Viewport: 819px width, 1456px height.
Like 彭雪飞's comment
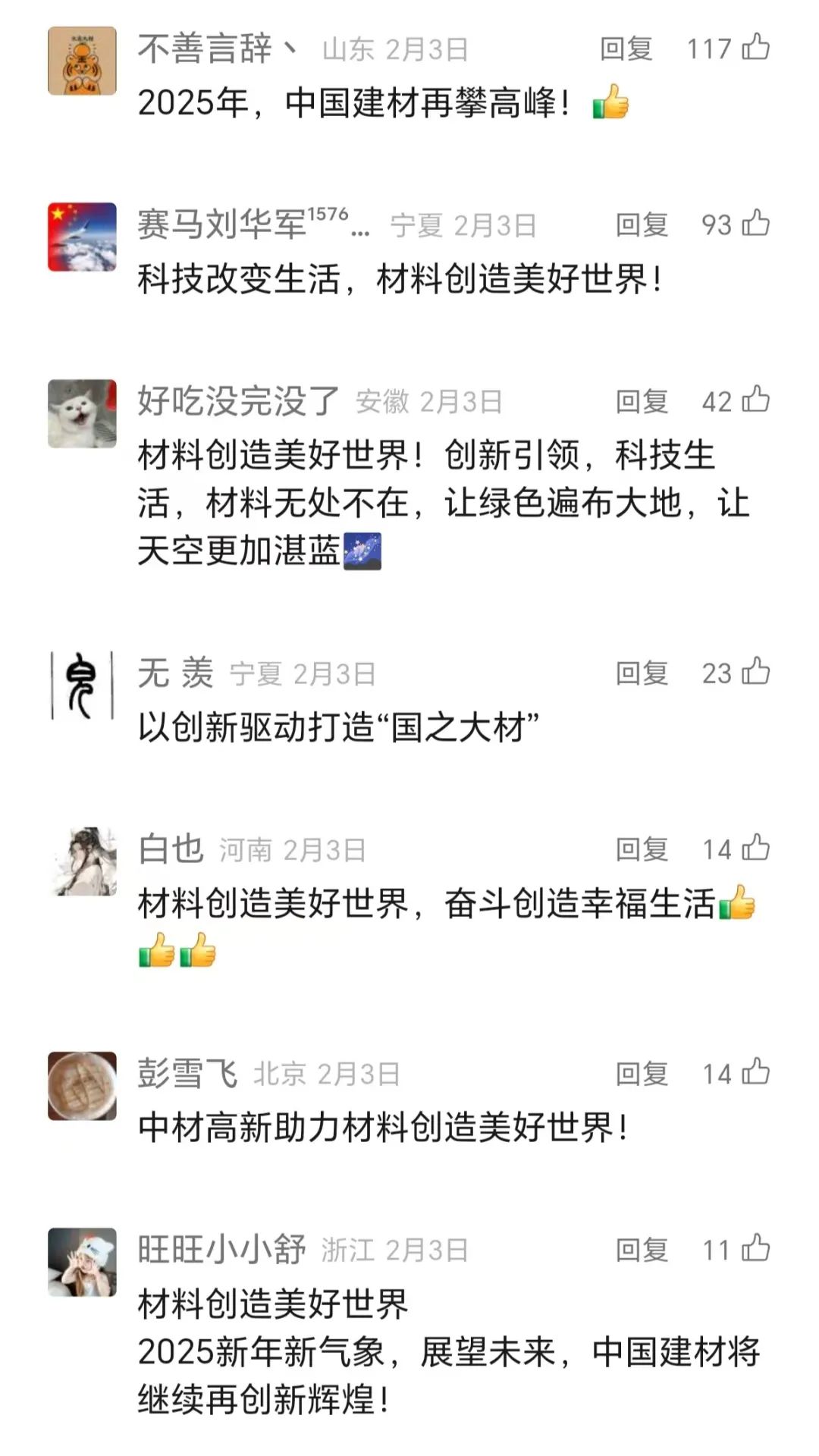755,1072
